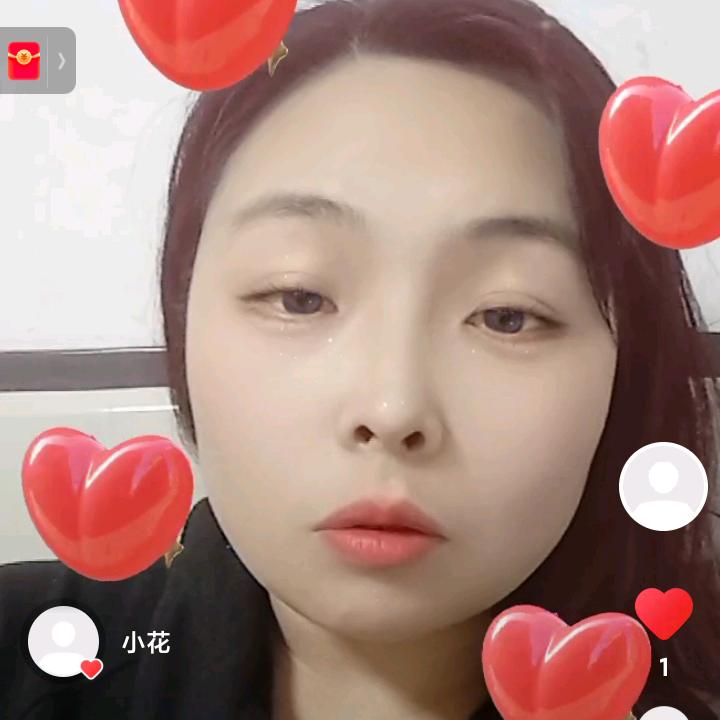Like the video with the heart icon

[664, 613]
